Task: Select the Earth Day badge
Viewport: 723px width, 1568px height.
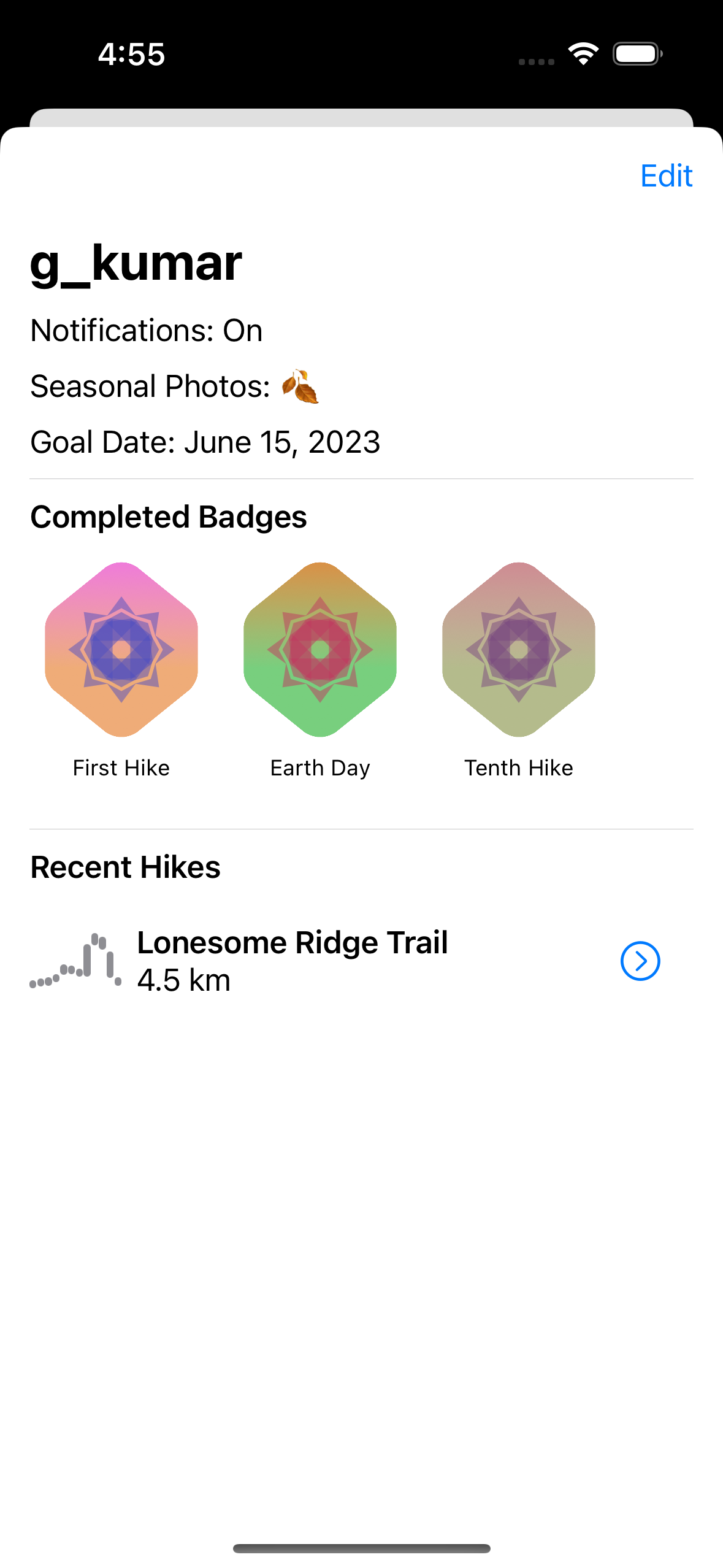Action: point(320,650)
